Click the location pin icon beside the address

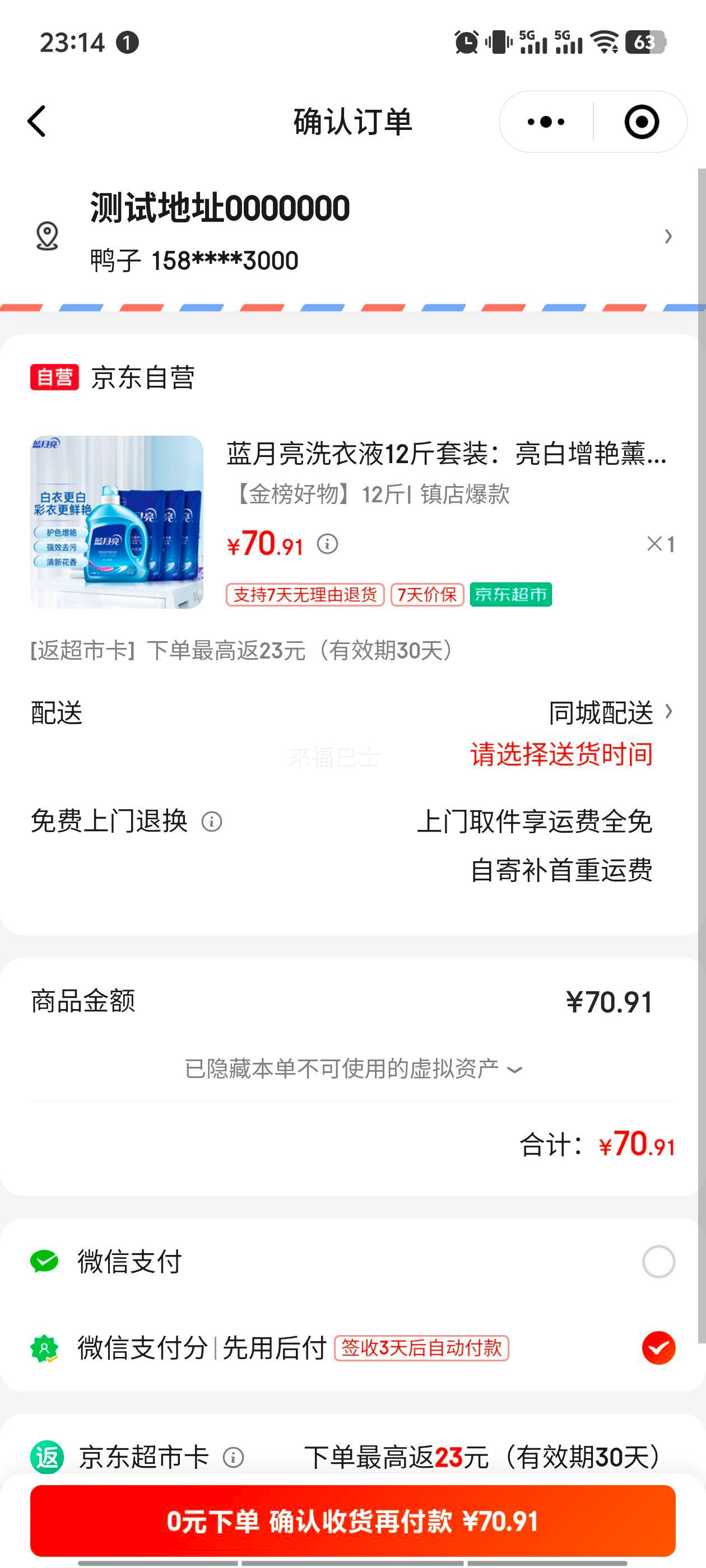[x=47, y=236]
